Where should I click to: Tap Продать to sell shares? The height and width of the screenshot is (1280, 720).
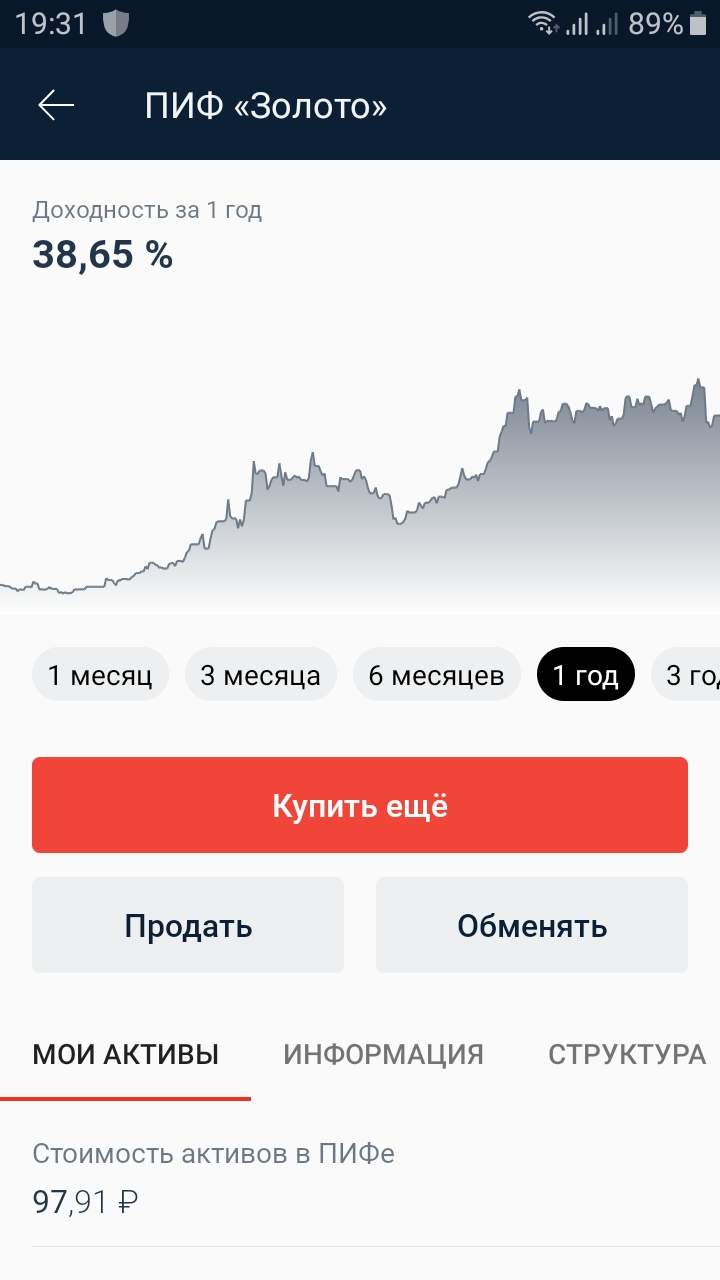[188, 925]
